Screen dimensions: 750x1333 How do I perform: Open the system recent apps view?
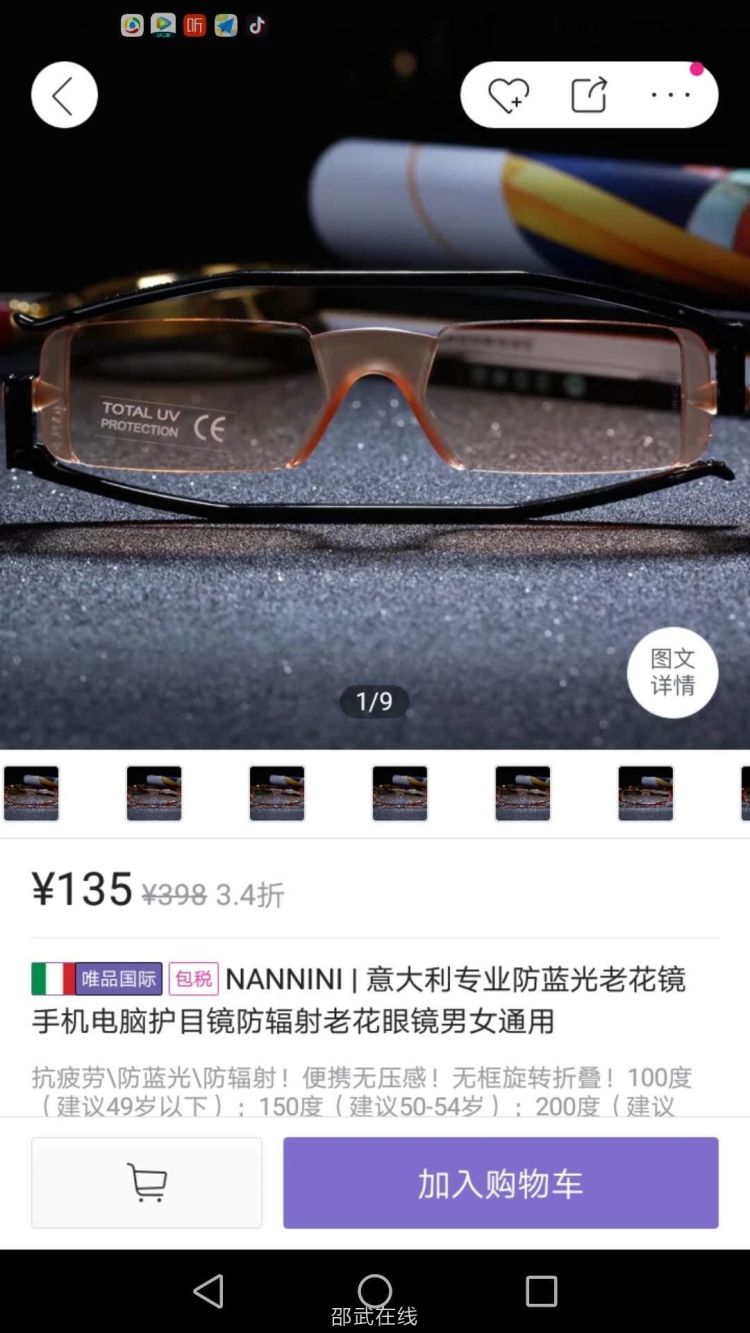pos(541,1291)
